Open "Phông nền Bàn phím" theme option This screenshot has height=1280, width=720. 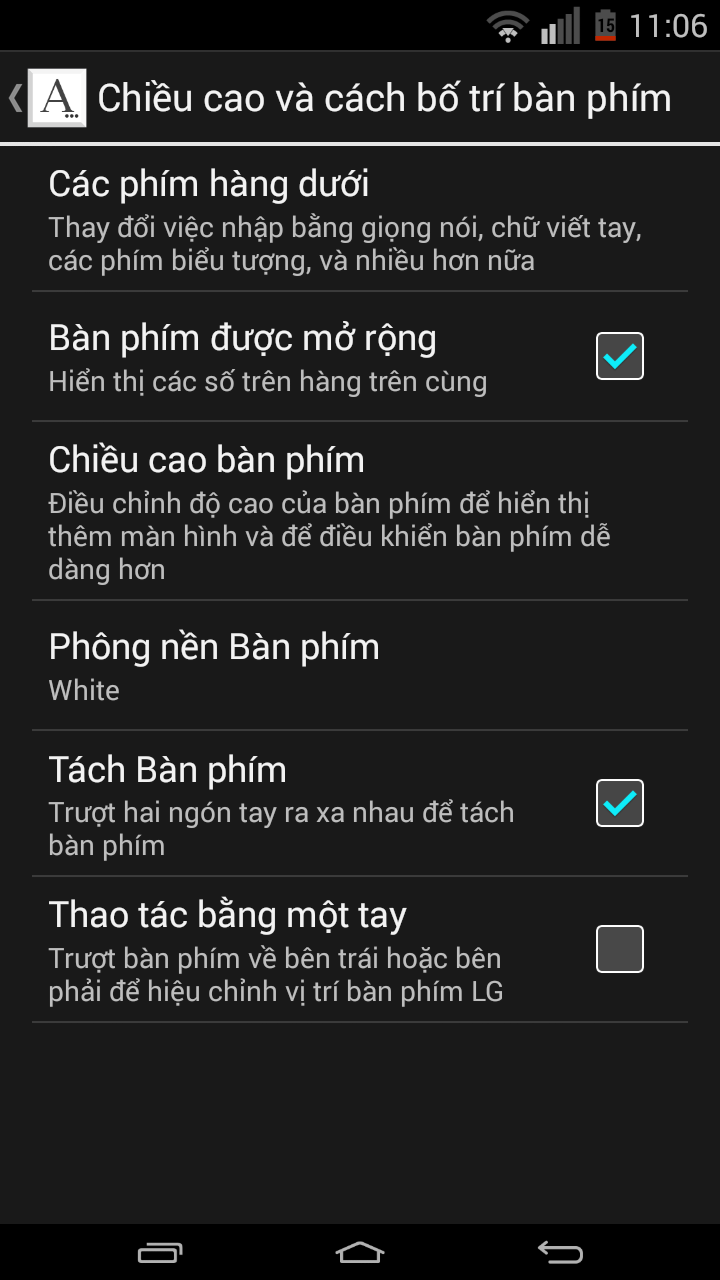(x=360, y=666)
